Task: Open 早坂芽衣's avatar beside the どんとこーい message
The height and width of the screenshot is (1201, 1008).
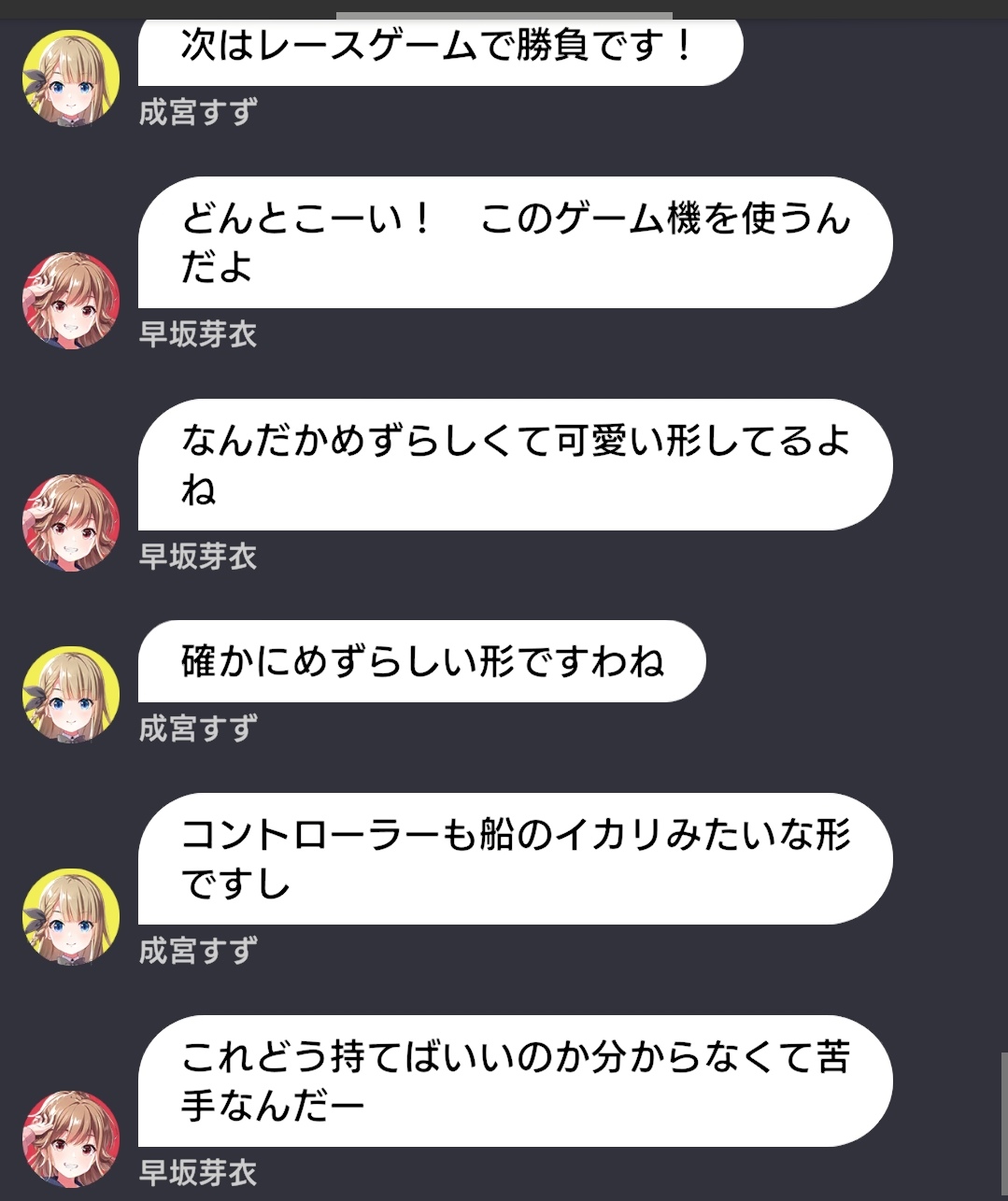Action: click(x=71, y=300)
